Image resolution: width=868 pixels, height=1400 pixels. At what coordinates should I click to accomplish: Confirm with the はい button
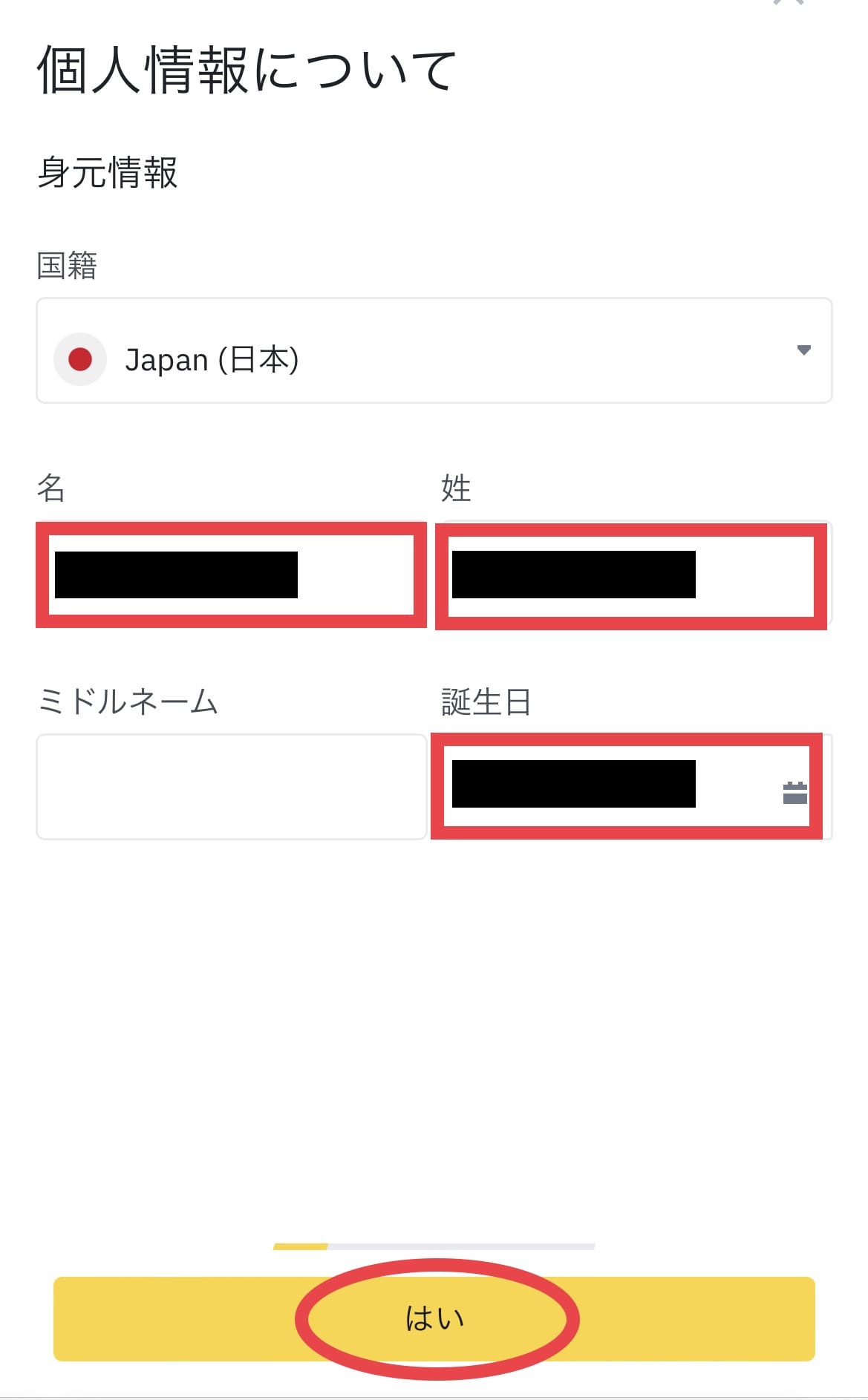click(x=434, y=1318)
